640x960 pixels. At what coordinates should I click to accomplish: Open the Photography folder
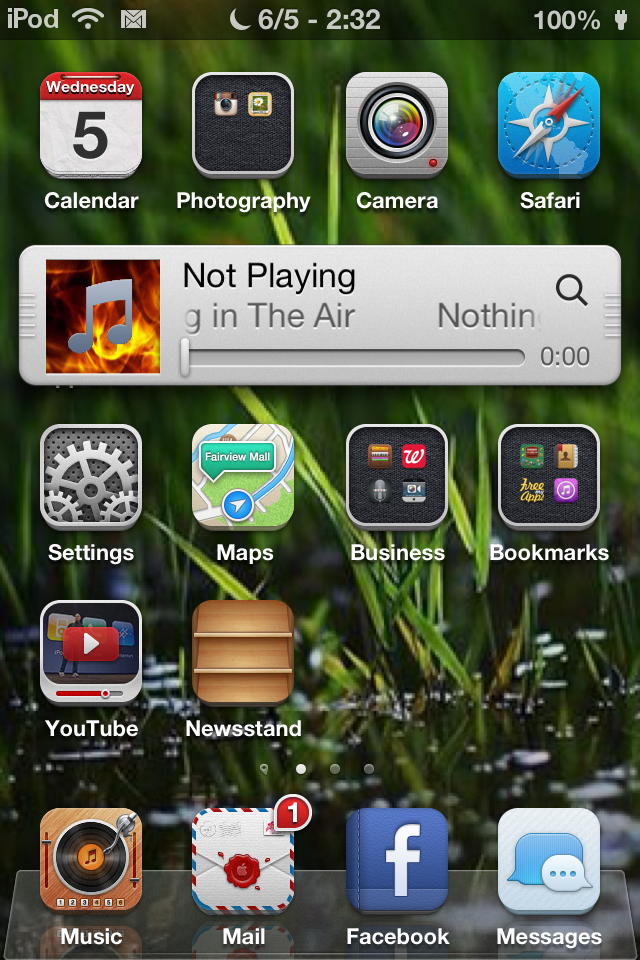pyautogui.click(x=243, y=125)
